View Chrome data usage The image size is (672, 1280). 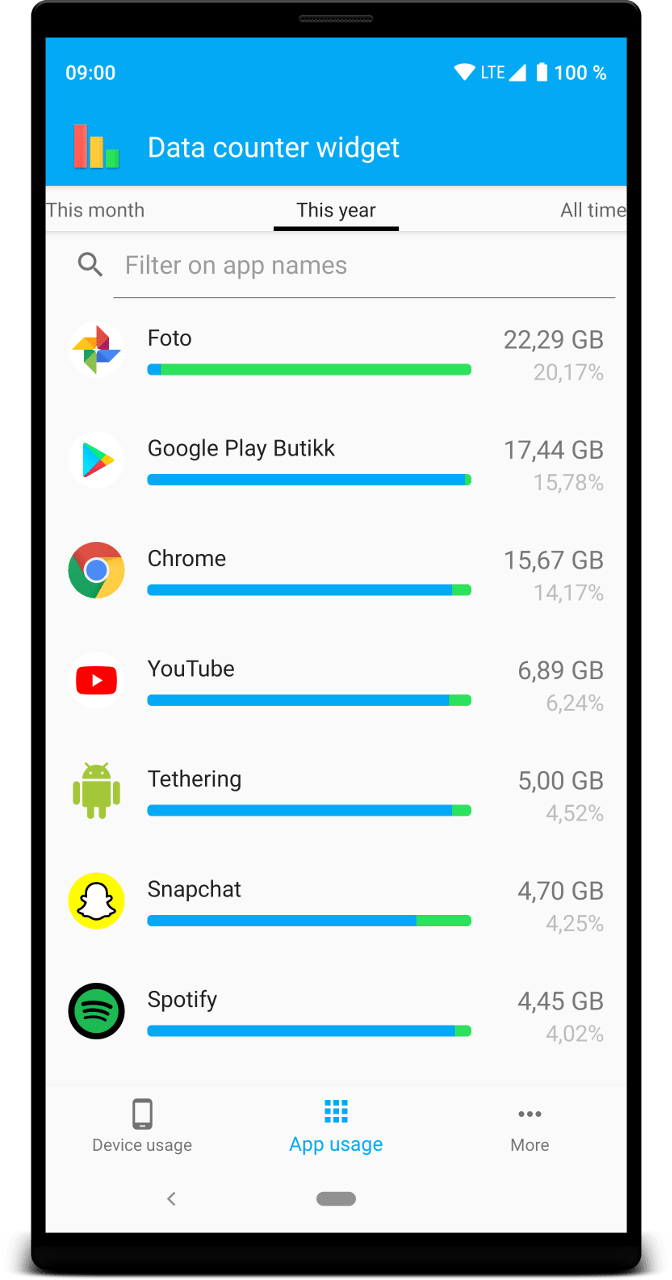point(336,573)
